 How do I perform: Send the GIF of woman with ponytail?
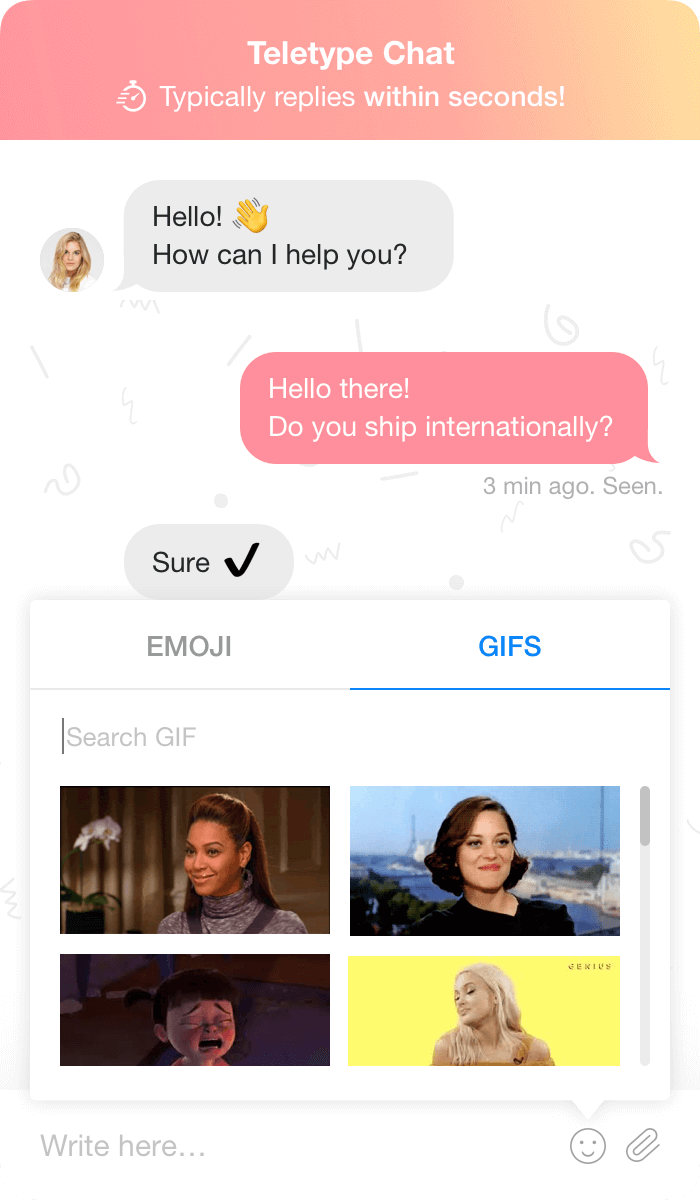point(195,860)
